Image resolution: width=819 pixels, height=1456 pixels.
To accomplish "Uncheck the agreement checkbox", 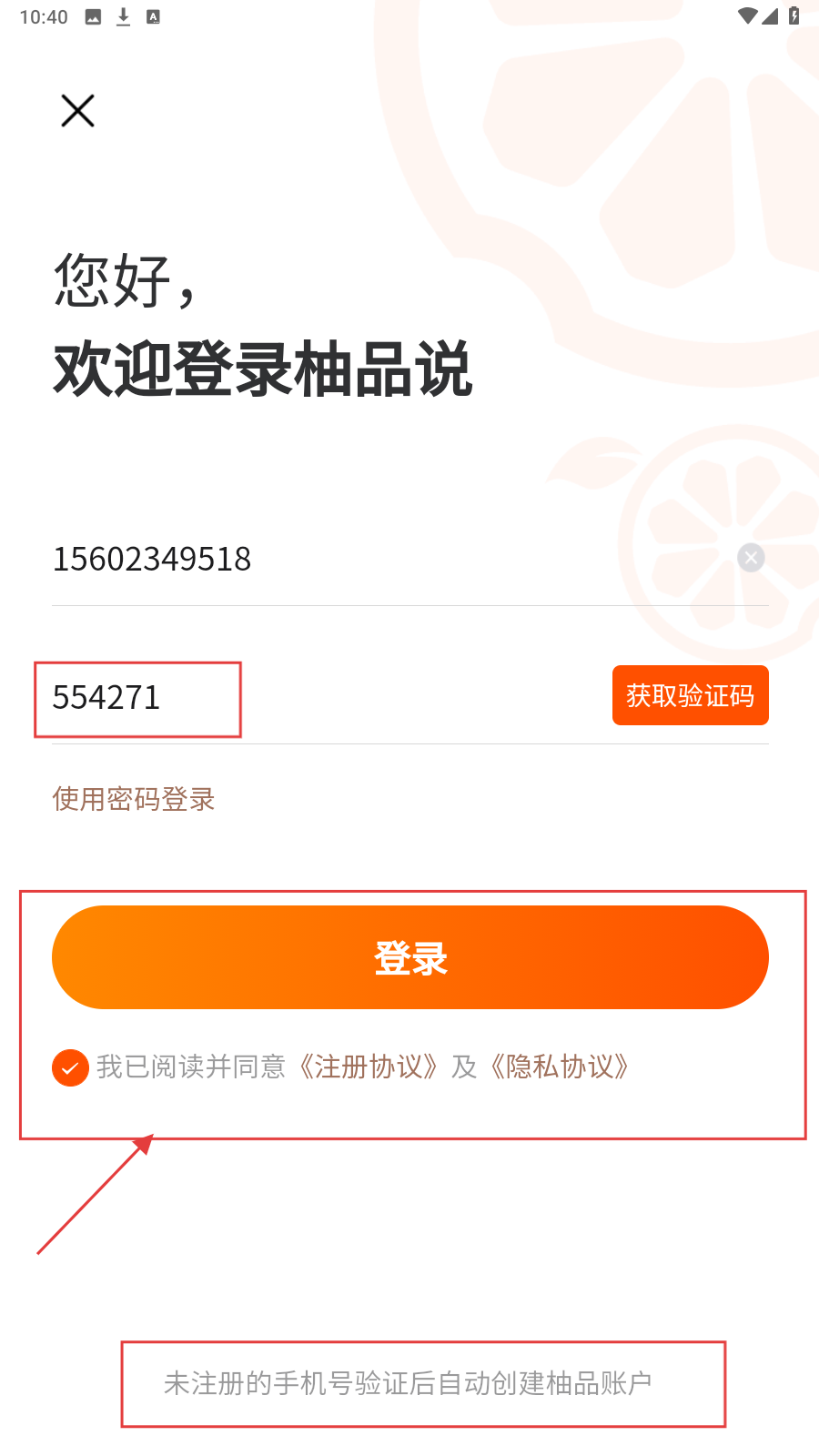I will pyautogui.click(x=70, y=1067).
